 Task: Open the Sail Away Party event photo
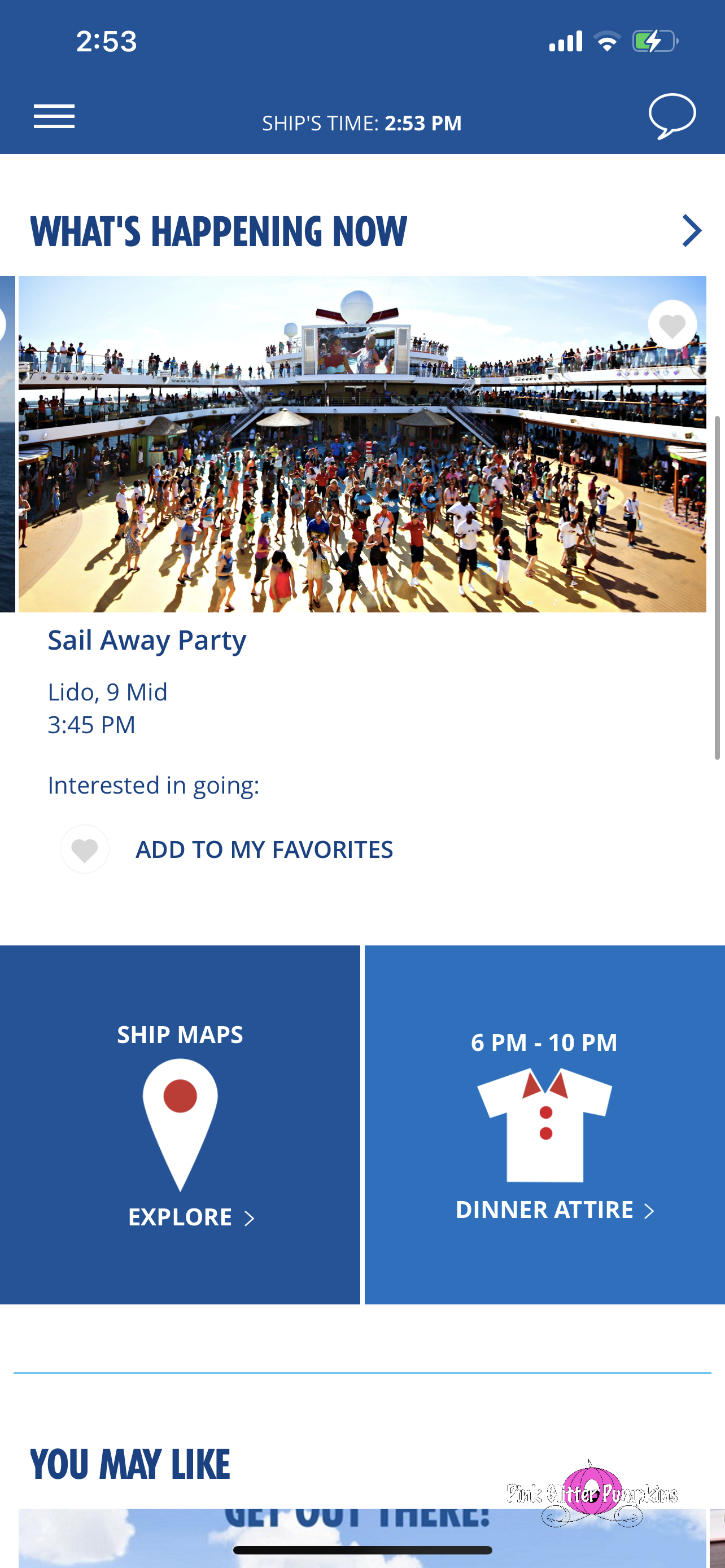(x=361, y=444)
